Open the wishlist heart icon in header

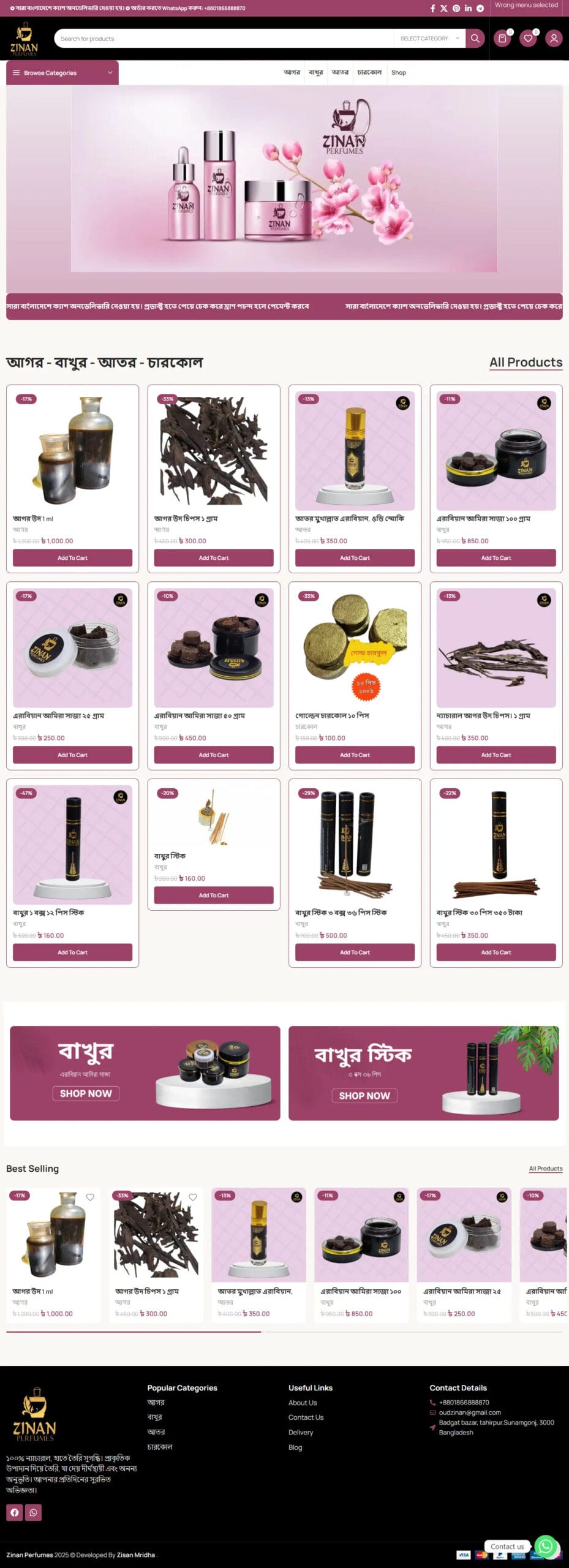pos(528,39)
